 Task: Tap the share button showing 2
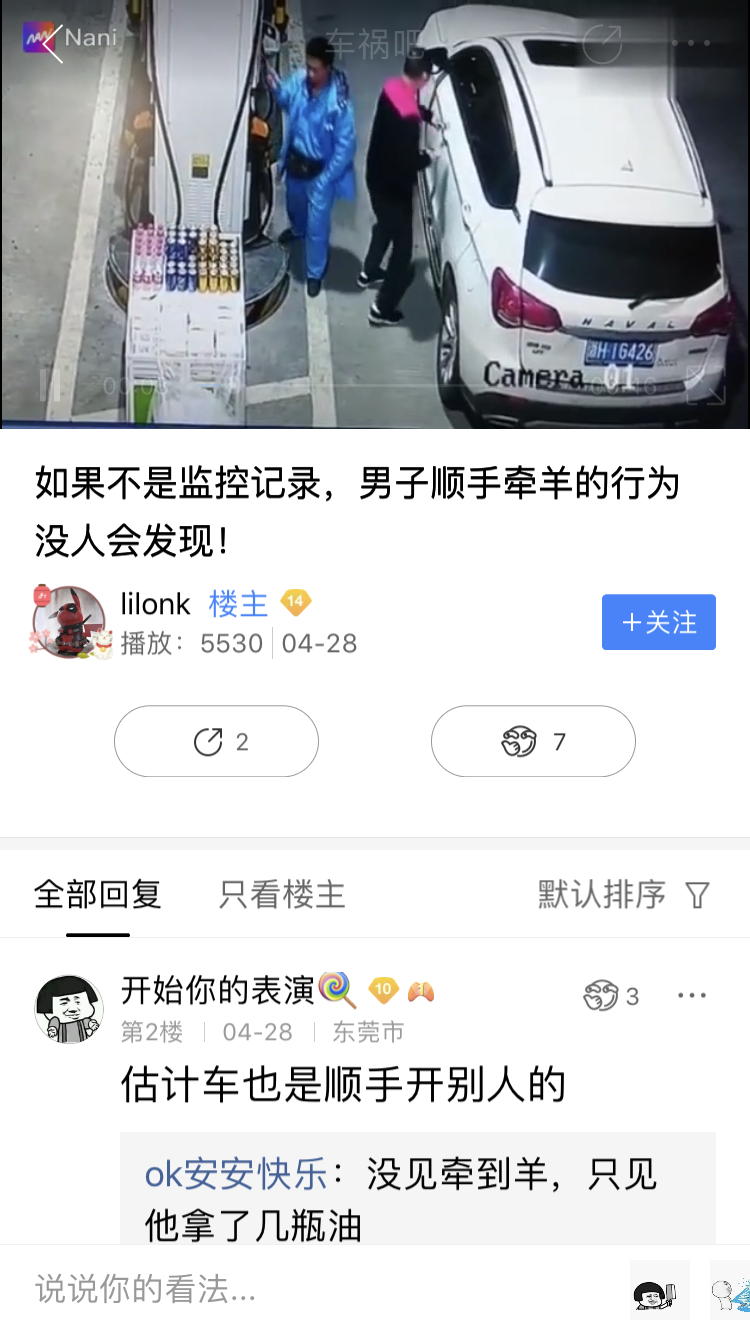216,741
